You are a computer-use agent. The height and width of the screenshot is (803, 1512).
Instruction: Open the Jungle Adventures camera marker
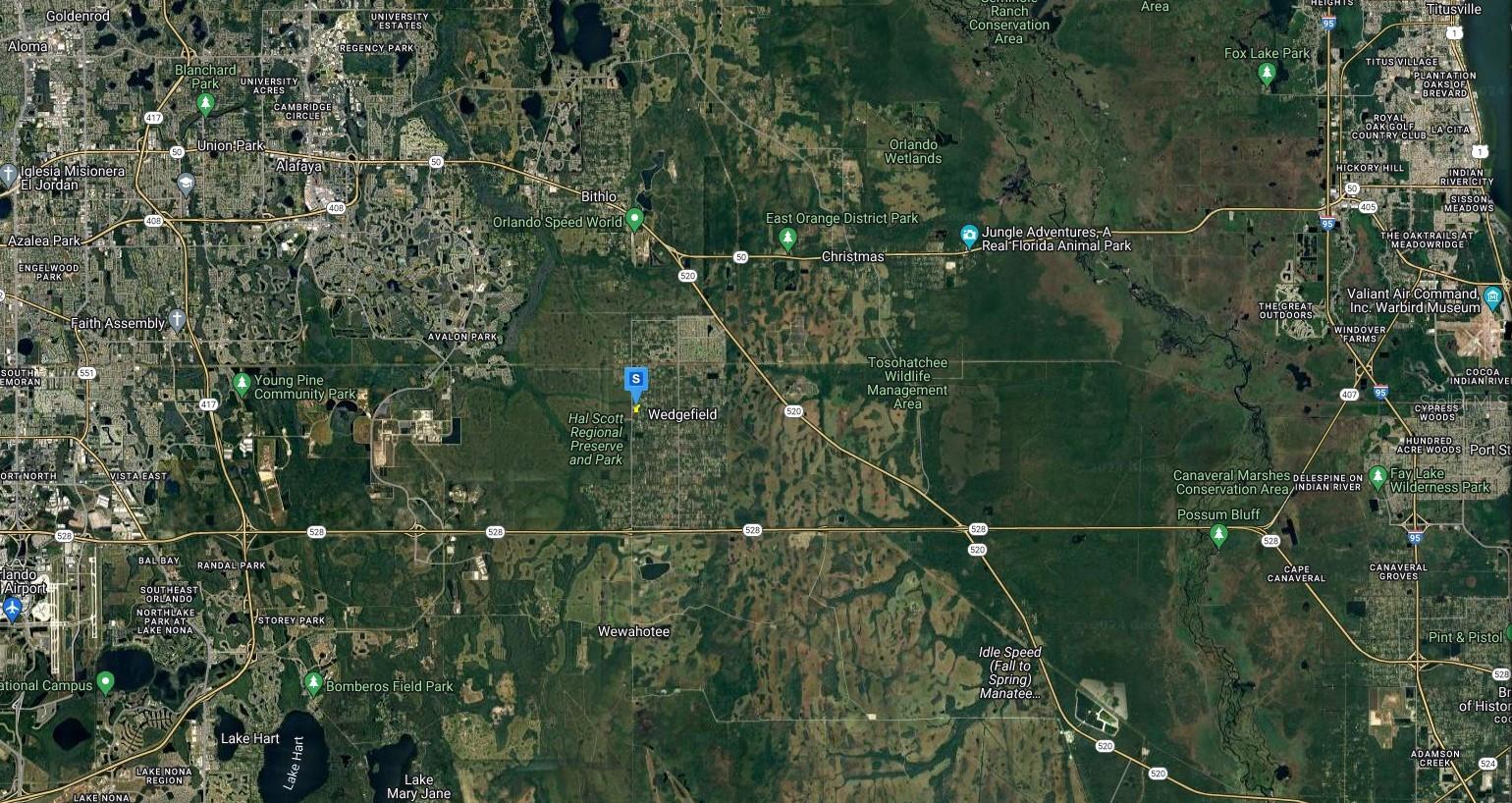tap(969, 235)
